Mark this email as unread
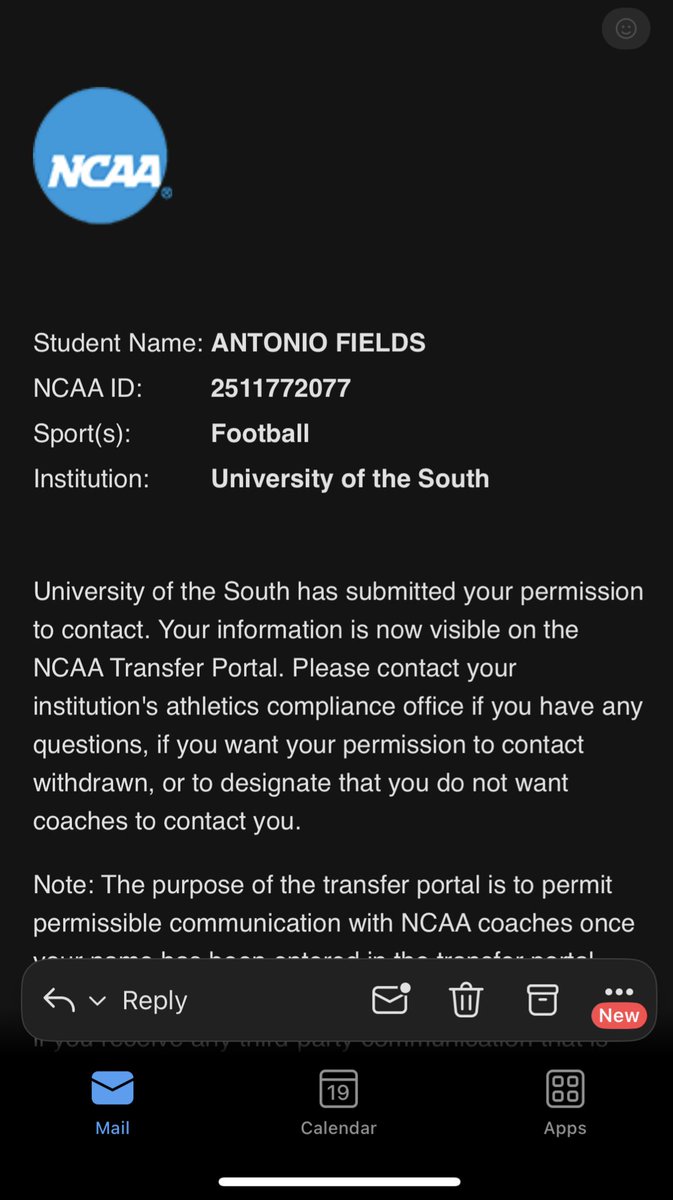This screenshot has height=1200, width=673. pyautogui.click(x=390, y=1000)
